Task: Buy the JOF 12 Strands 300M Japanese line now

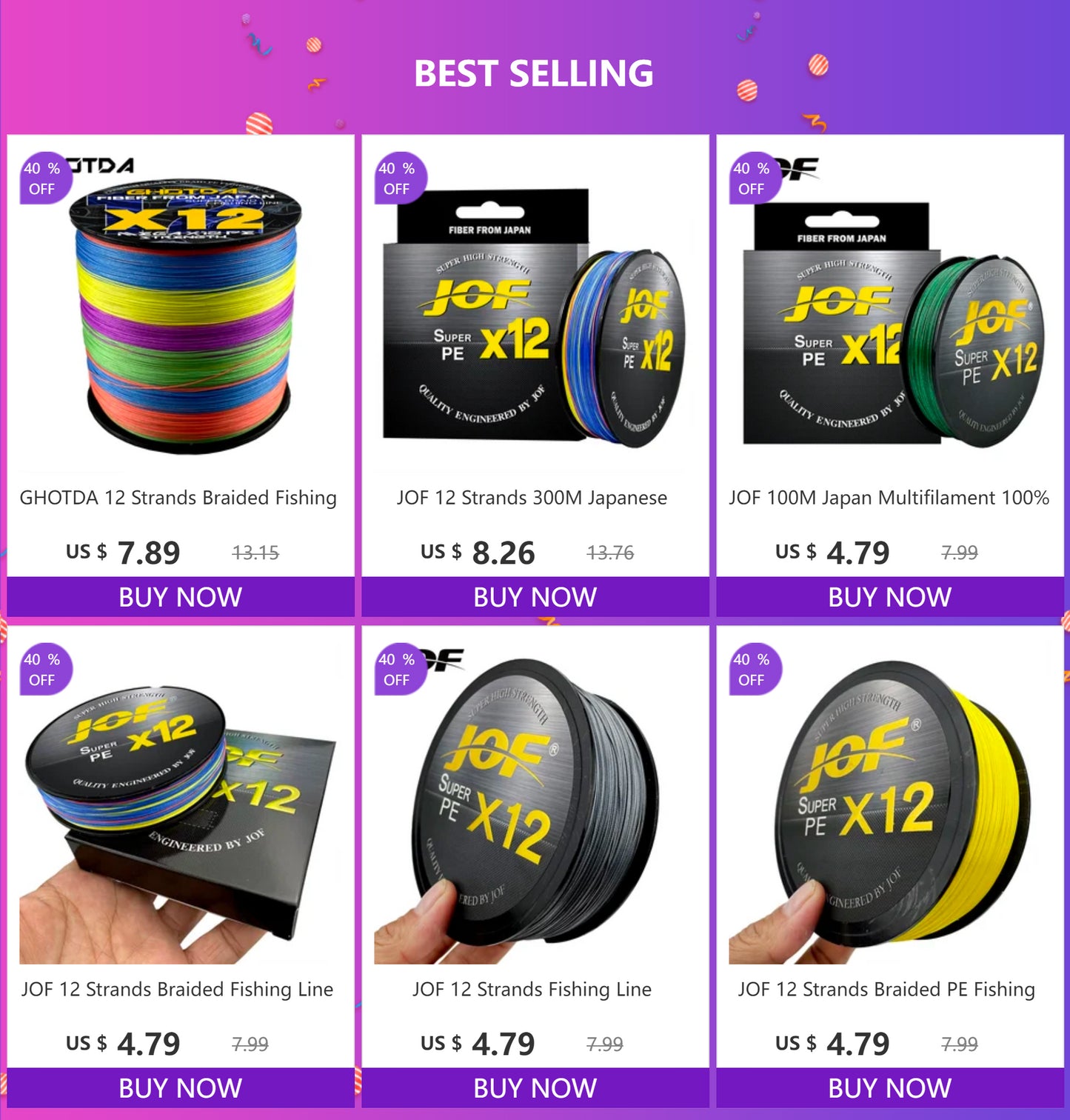Action: click(x=535, y=597)
